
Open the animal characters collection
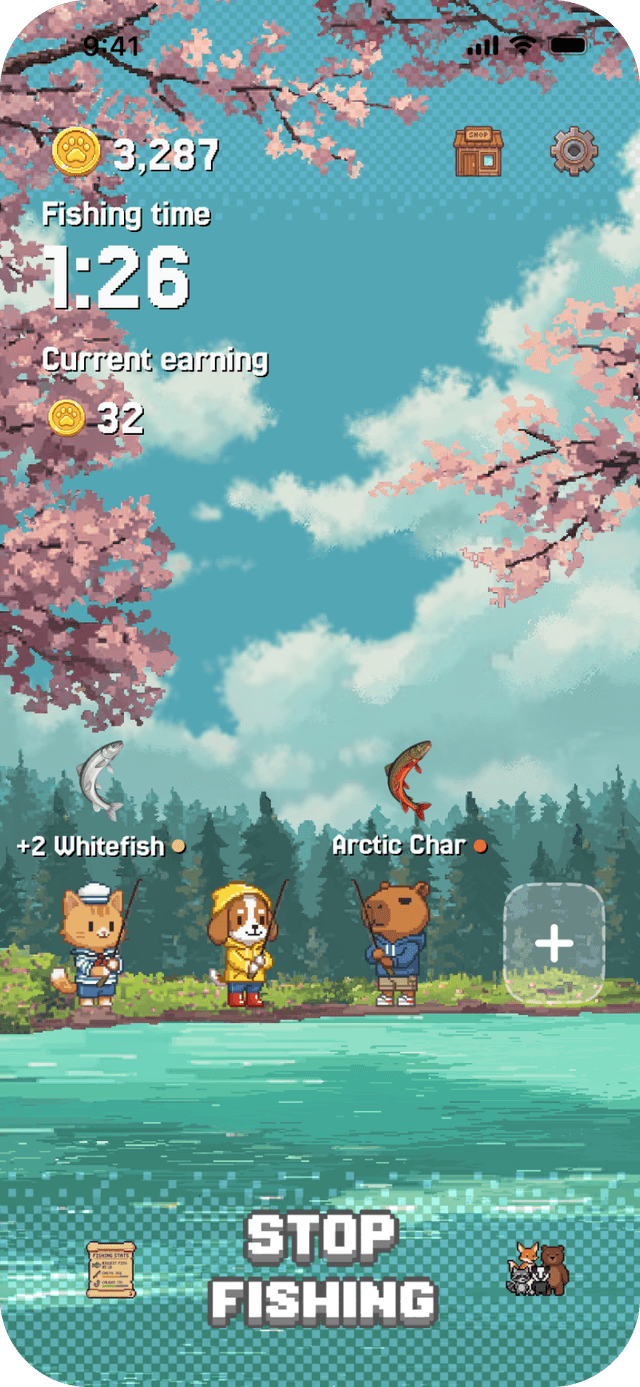[x=540, y=1269]
